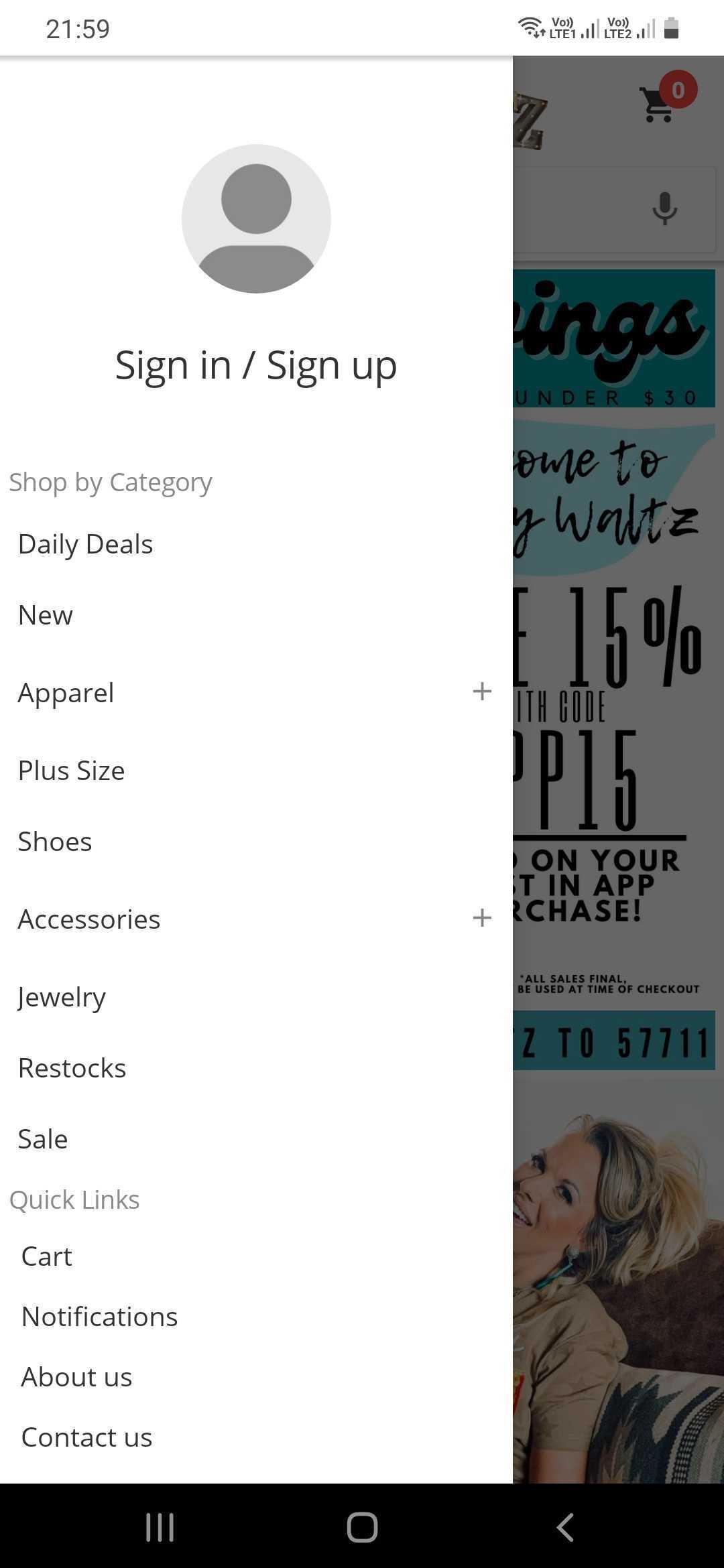Open the shopping cart icon
Image resolution: width=724 pixels, height=1568 pixels.
[658, 105]
